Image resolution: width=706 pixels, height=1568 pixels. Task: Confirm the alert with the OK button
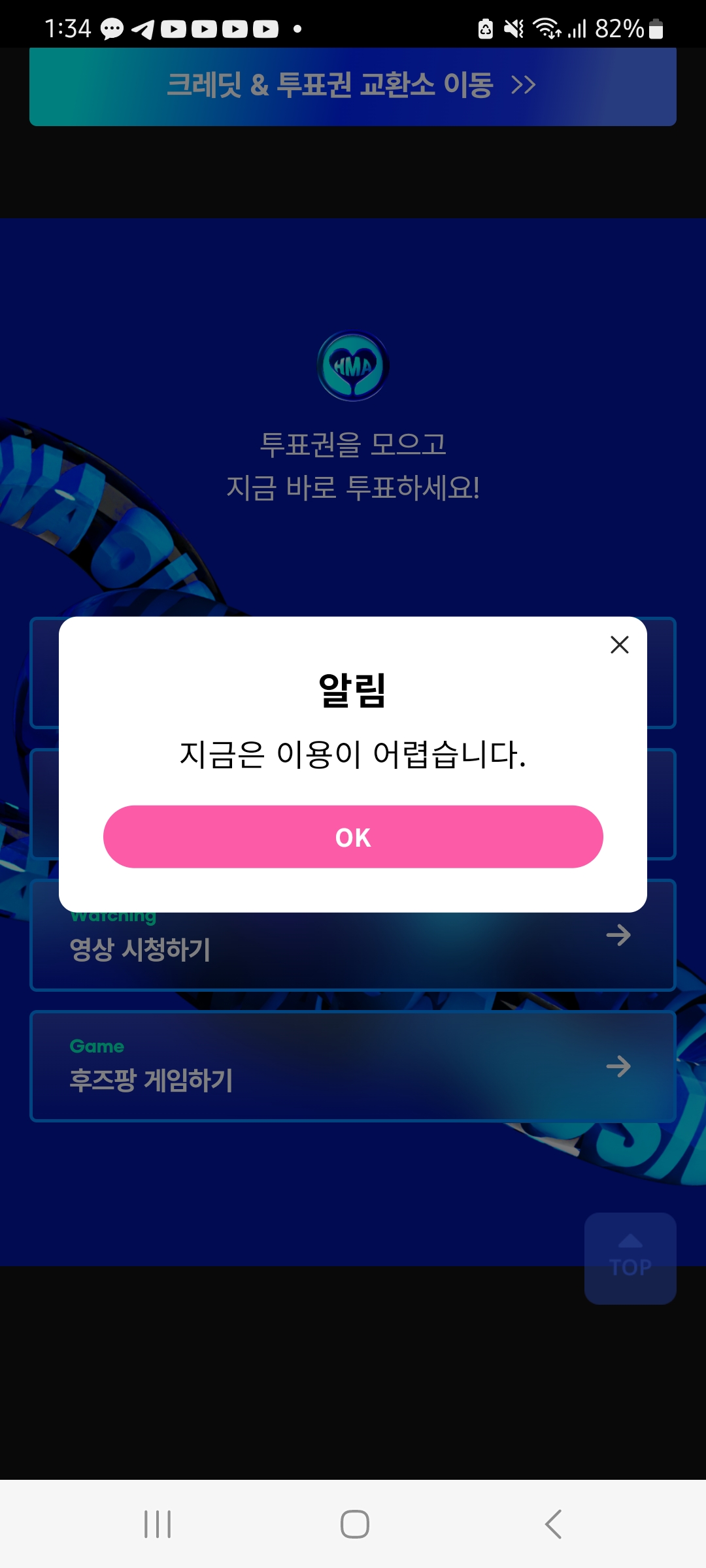[353, 837]
